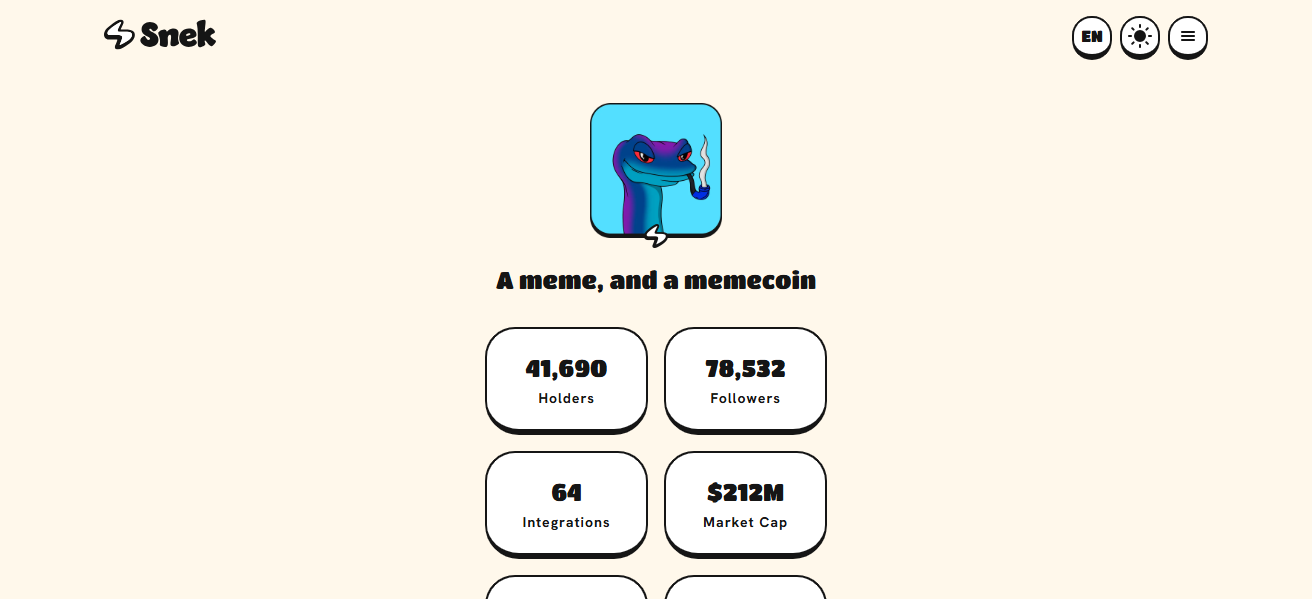1312x599 pixels.
Task: Open the 64 Integrations card
Action: (x=566, y=503)
